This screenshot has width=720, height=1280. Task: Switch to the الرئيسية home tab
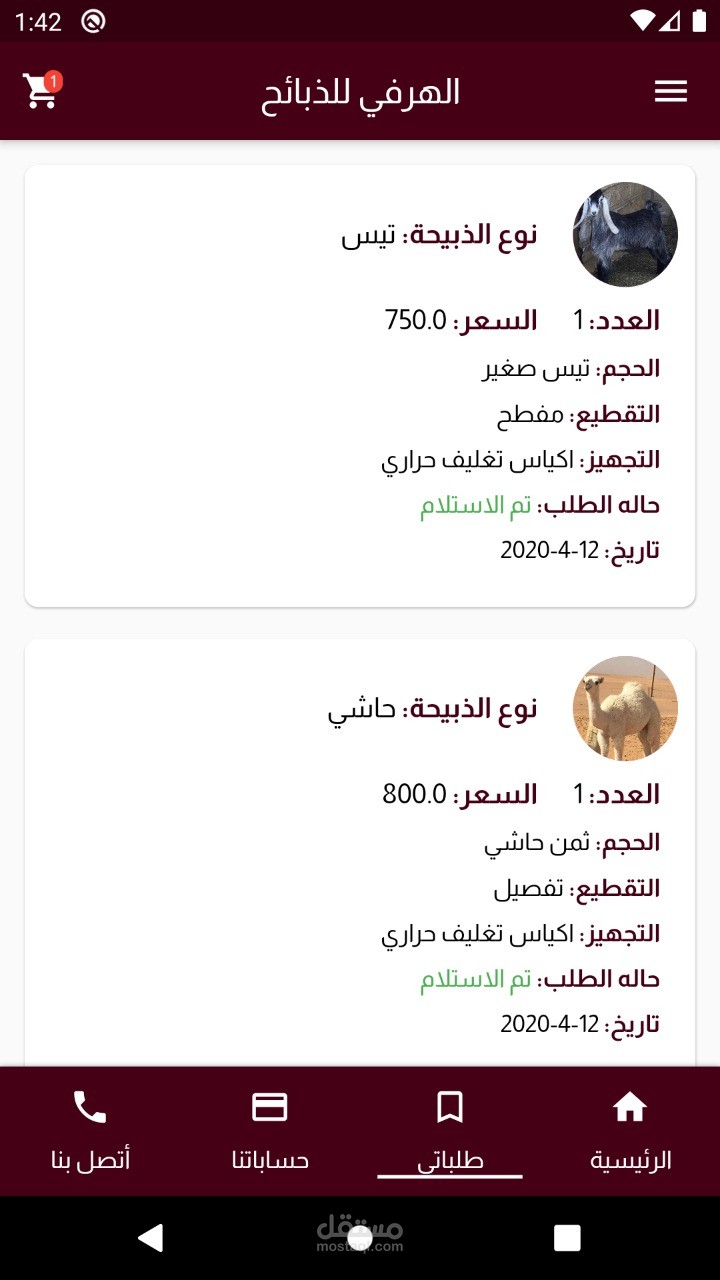tap(630, 1131)
